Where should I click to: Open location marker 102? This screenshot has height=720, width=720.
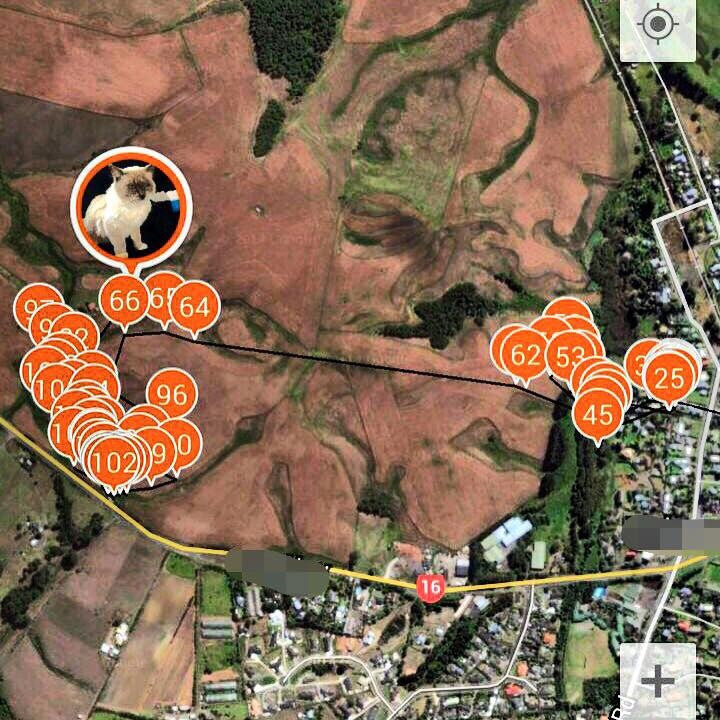(x=113, y=461)
